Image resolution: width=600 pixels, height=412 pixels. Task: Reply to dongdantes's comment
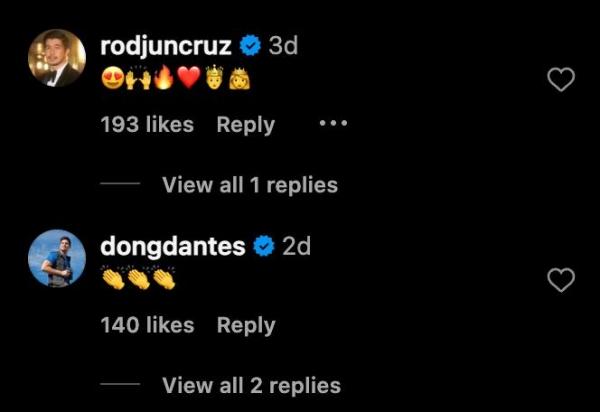[246, 325]
